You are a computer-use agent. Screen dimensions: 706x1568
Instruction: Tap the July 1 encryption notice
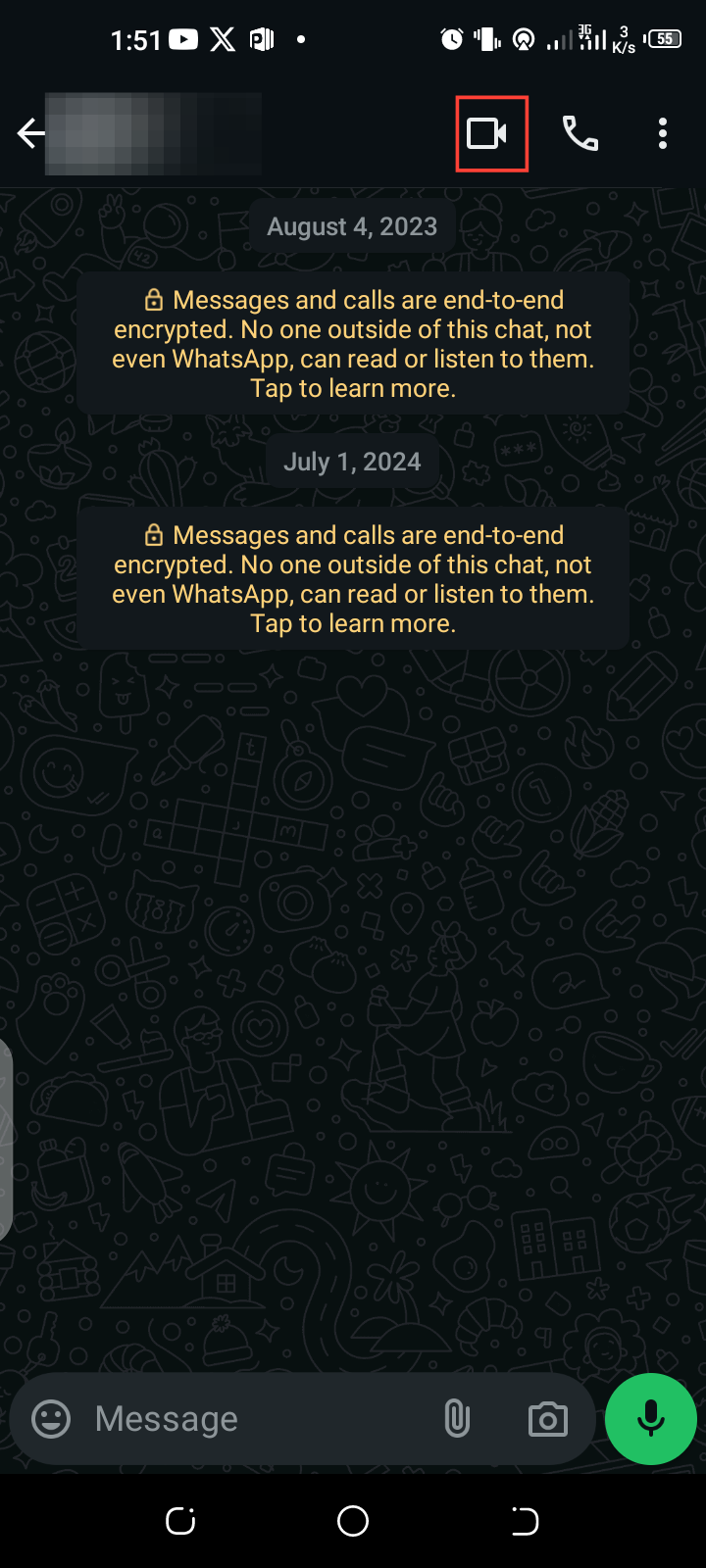353,579
